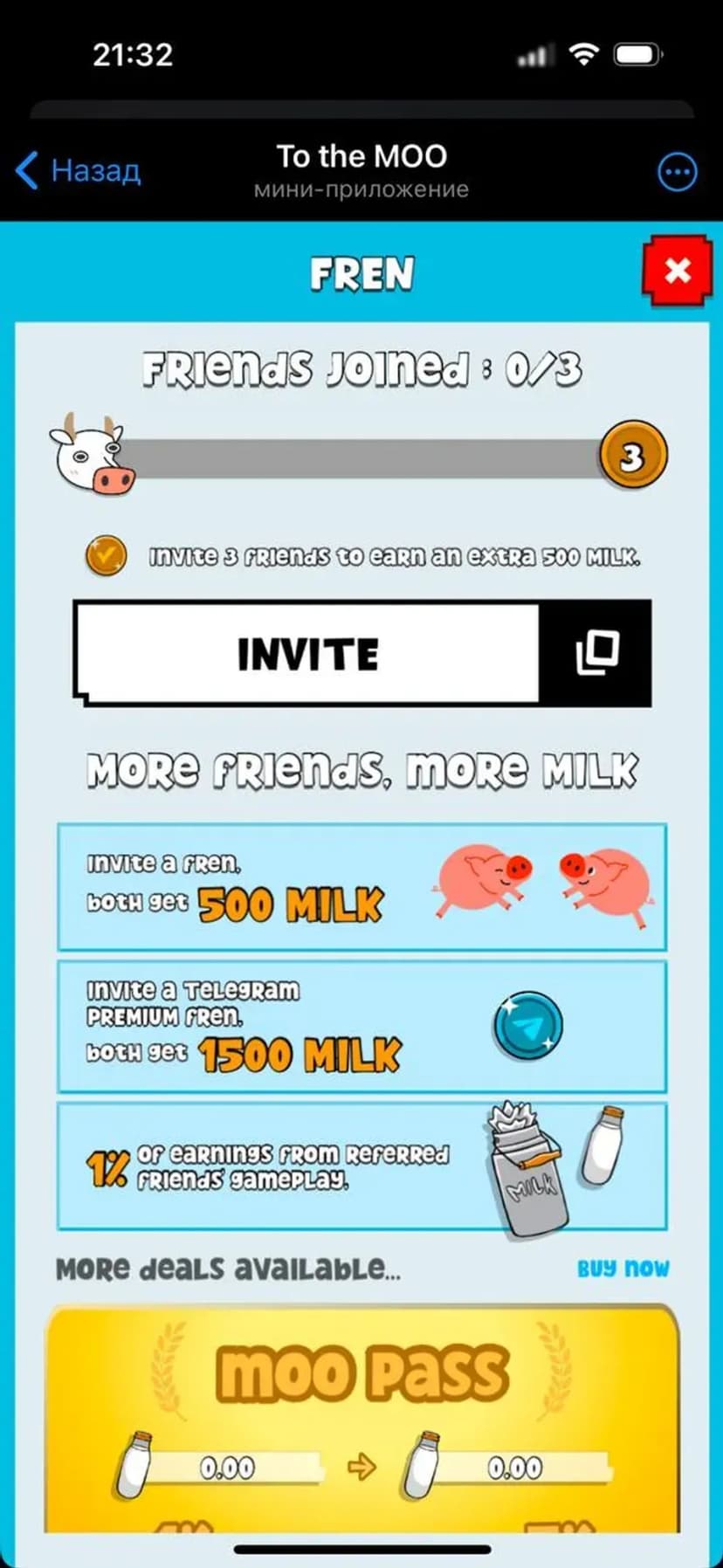The width and height of the screenshot is (723, 1568).
Task: Open the mini-app overflow menu
Action: coord(677,172)
